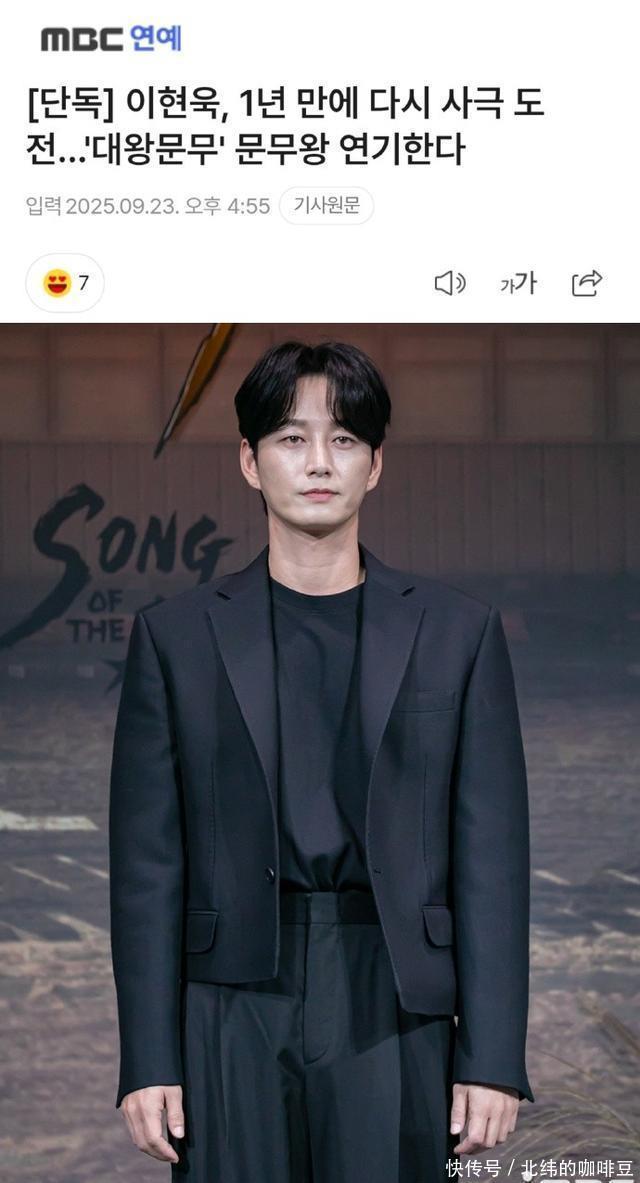This screenshot has height=1183, width=640.
Task: Tap the emoji reaction button showing 7
Action: pos(65,283)
